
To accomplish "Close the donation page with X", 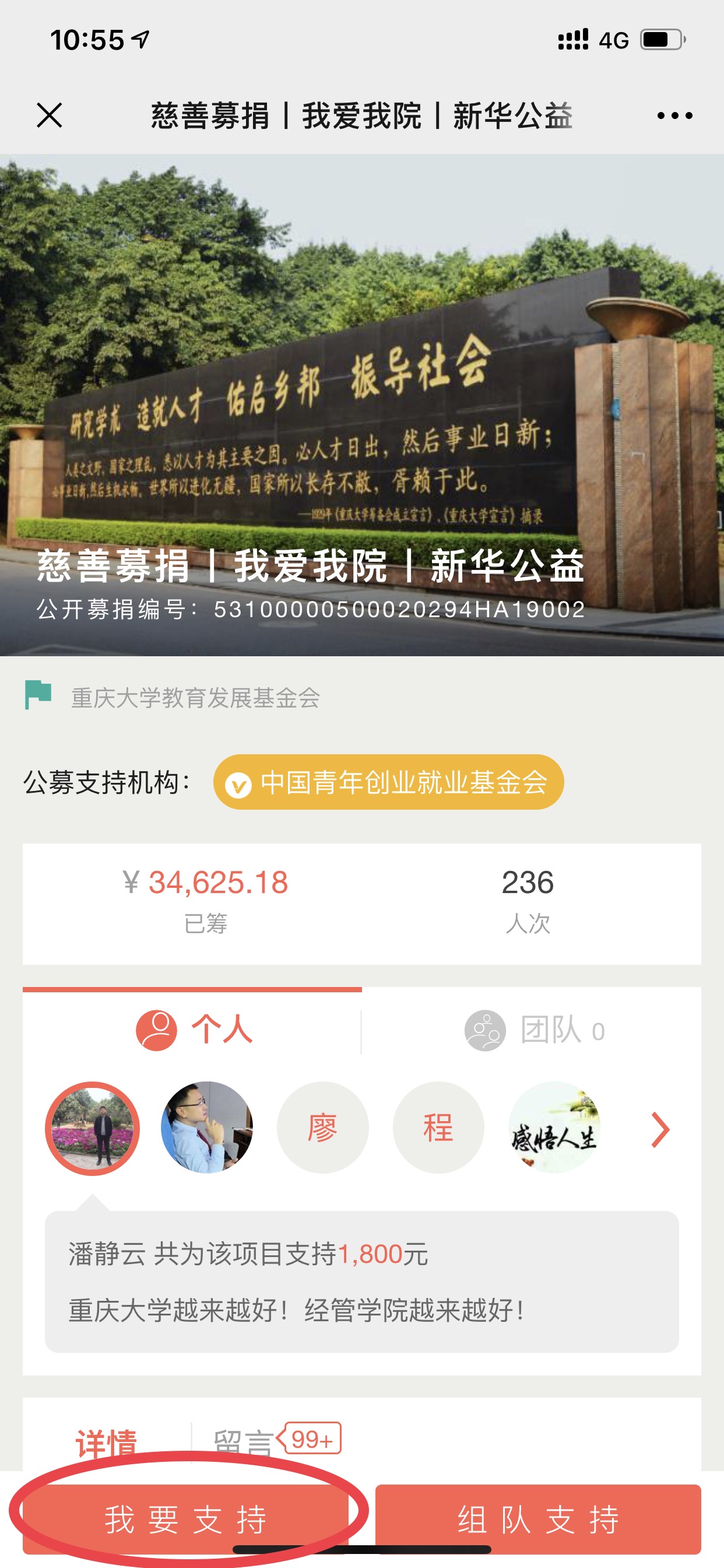I will [50, 115].
